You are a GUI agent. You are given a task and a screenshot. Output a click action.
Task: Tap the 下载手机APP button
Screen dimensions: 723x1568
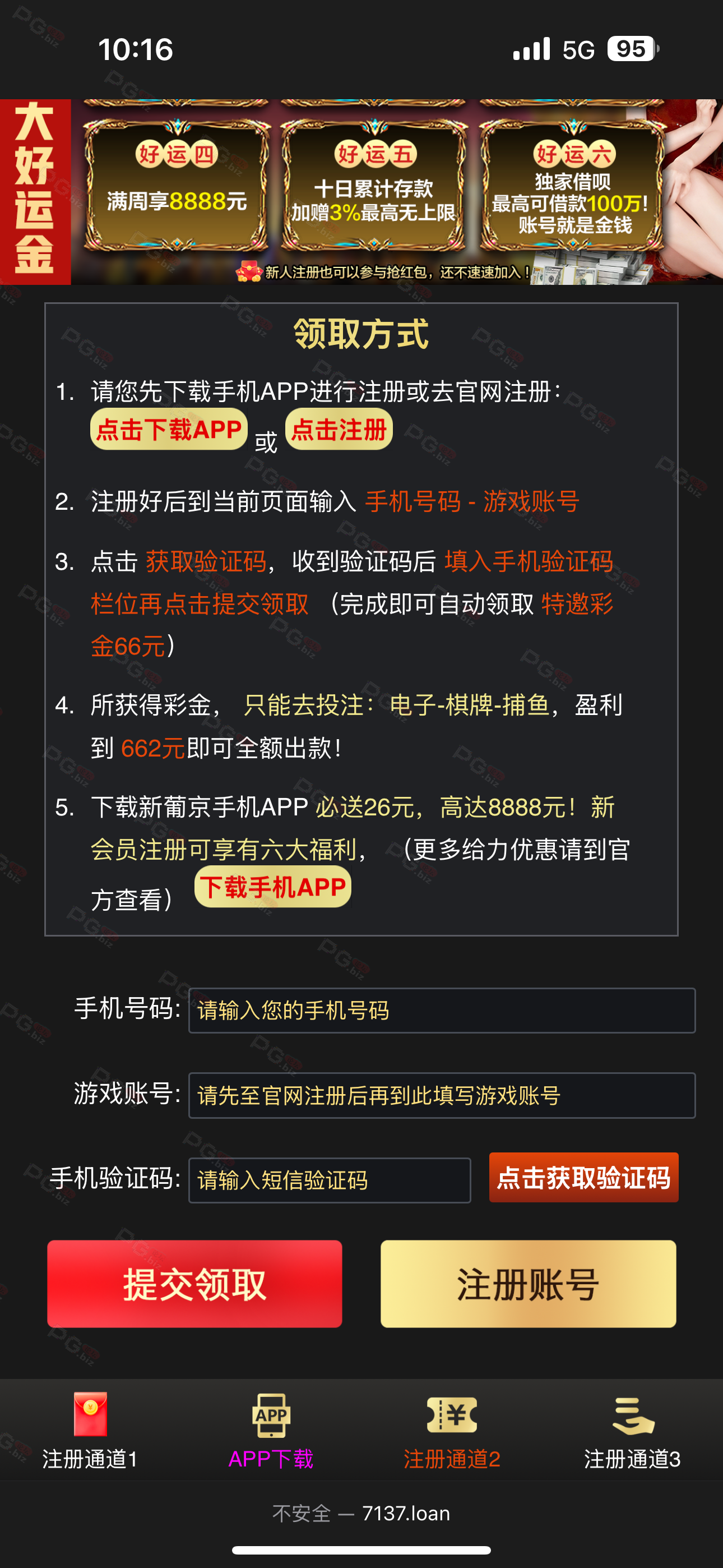point(272,887)
